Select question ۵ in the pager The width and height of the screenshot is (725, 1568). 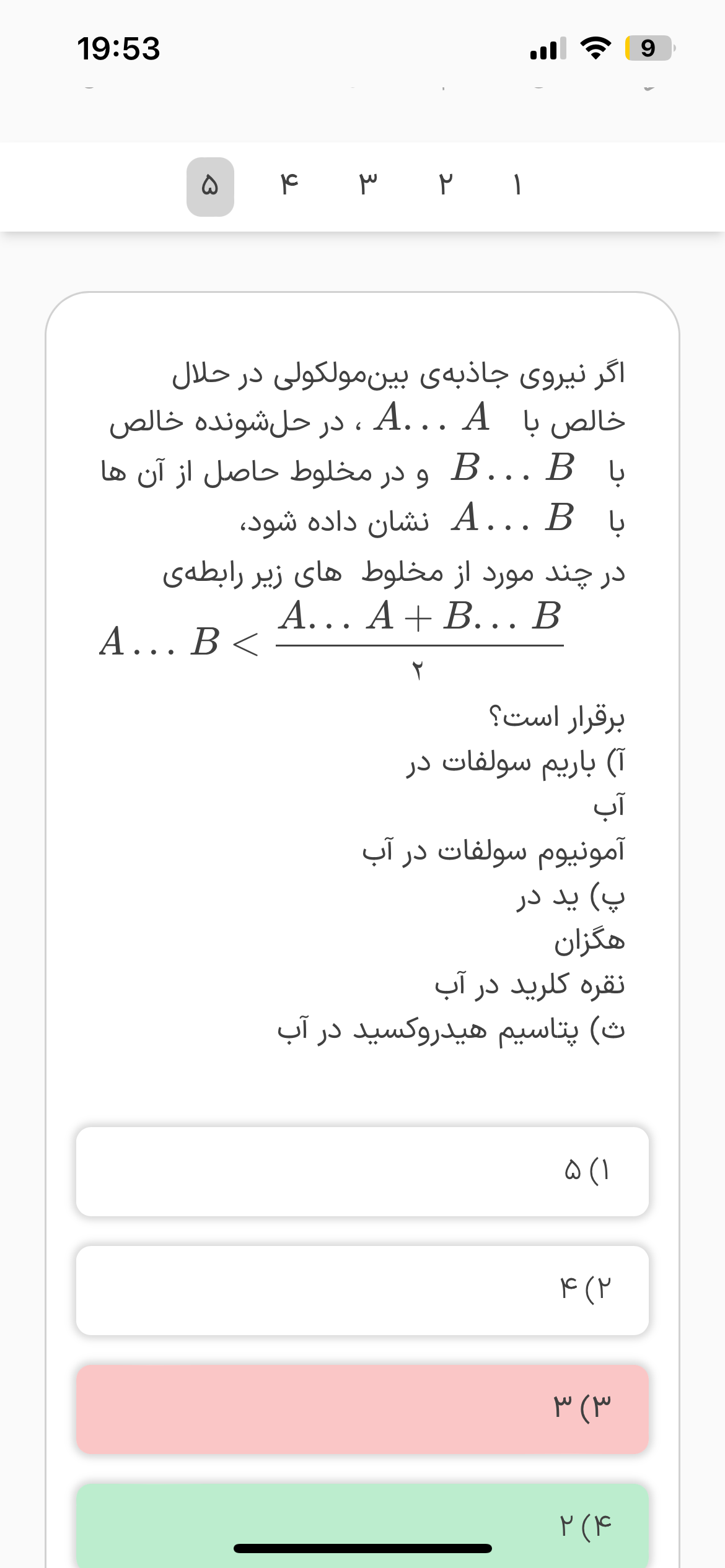210,186
